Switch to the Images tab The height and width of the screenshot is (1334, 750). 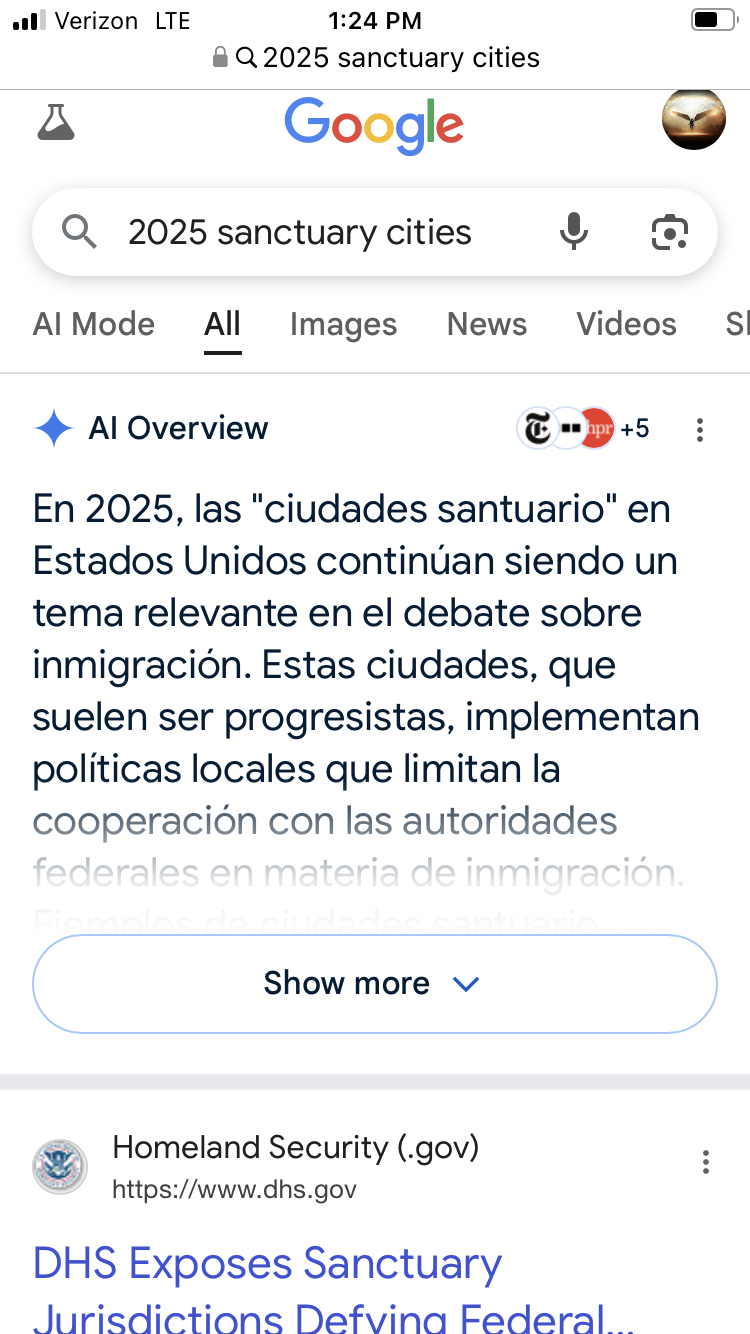[x=343, y=324]
